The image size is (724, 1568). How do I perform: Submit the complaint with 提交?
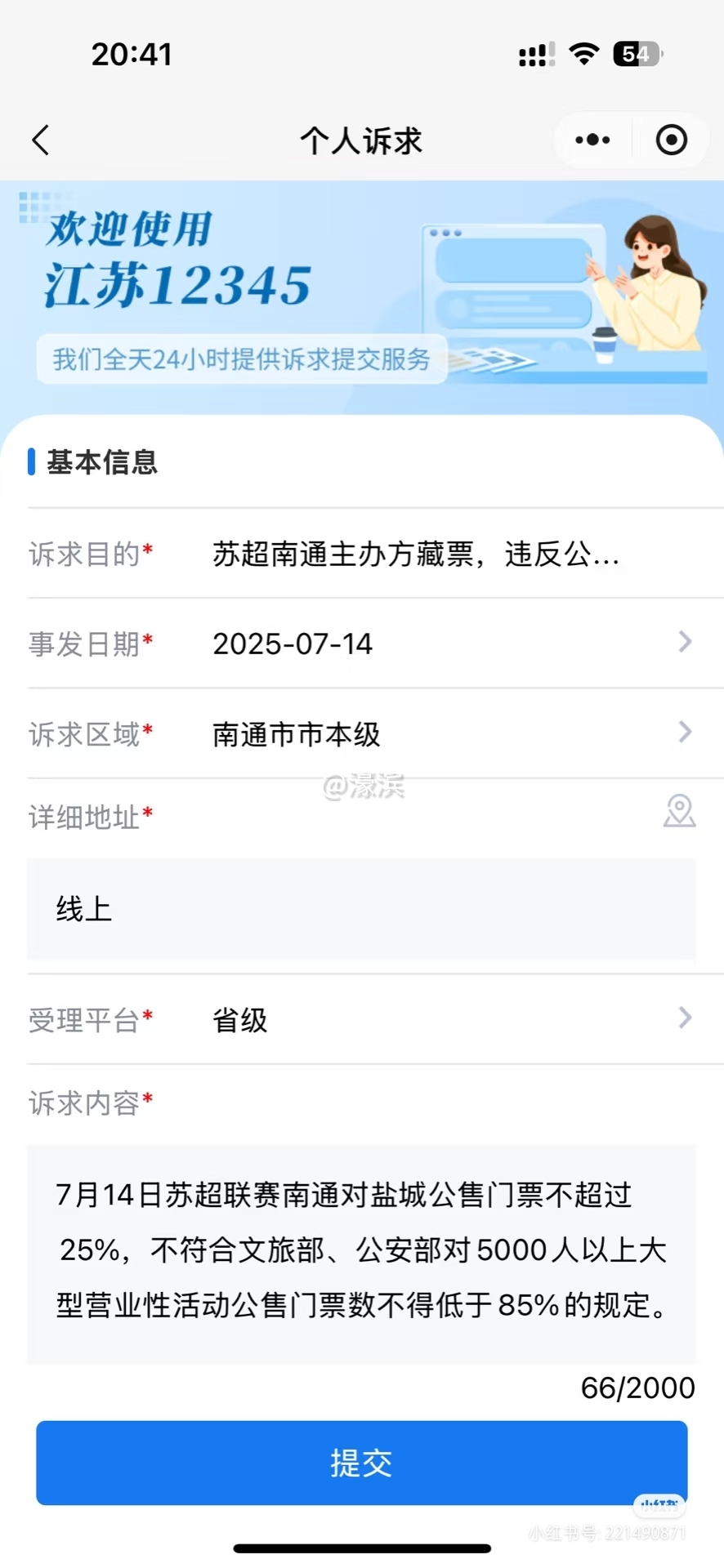(x=361, y=1463)
